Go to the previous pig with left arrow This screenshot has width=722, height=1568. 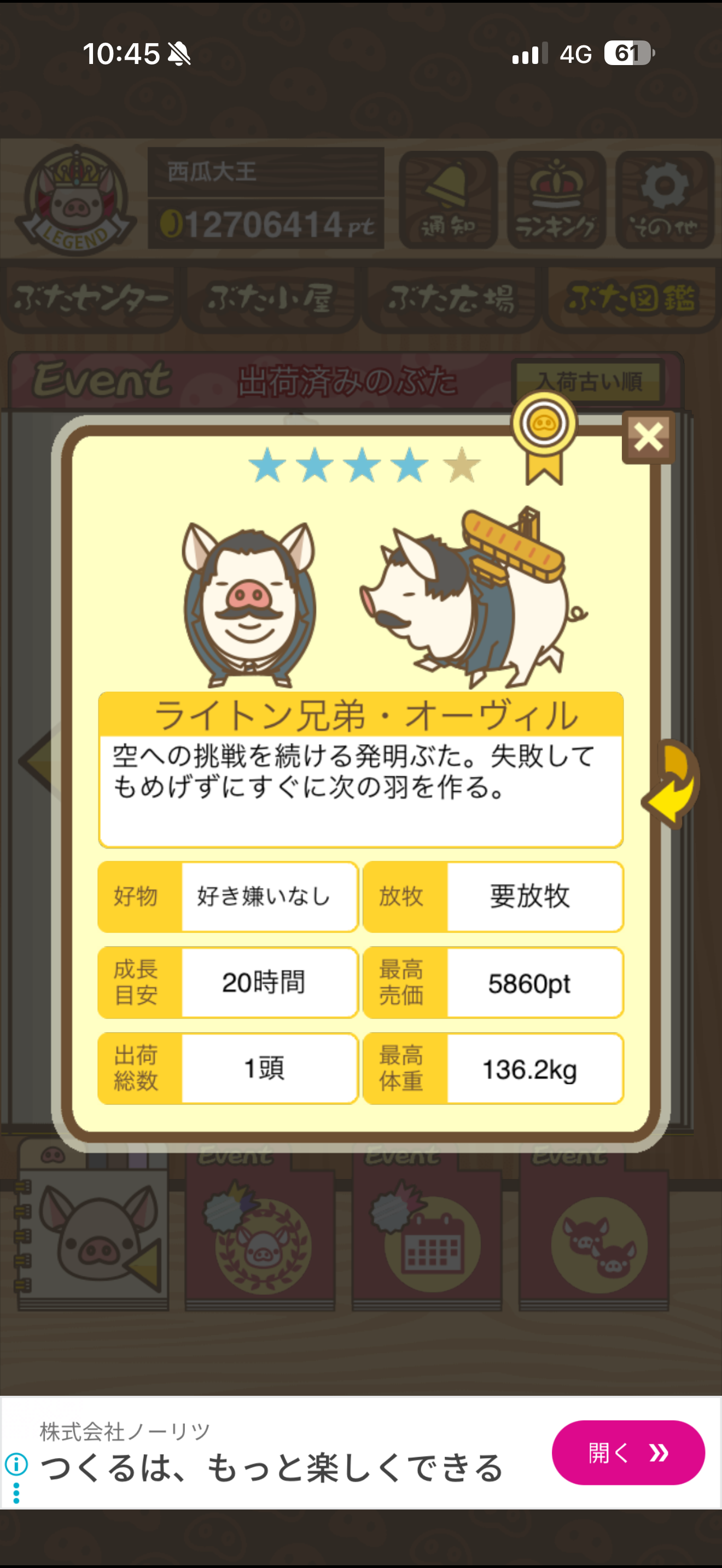coord(38,761)
